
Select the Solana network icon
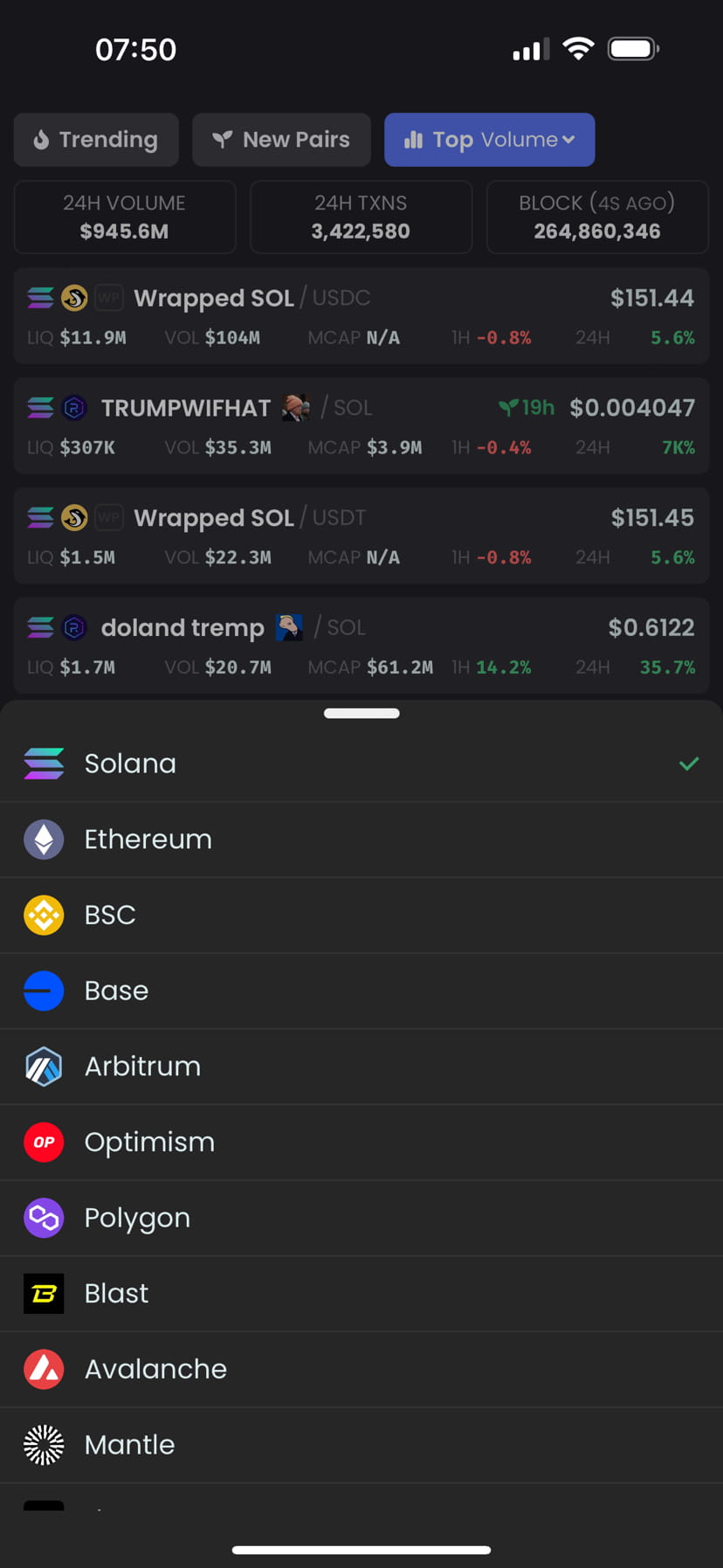pos(44,763)
